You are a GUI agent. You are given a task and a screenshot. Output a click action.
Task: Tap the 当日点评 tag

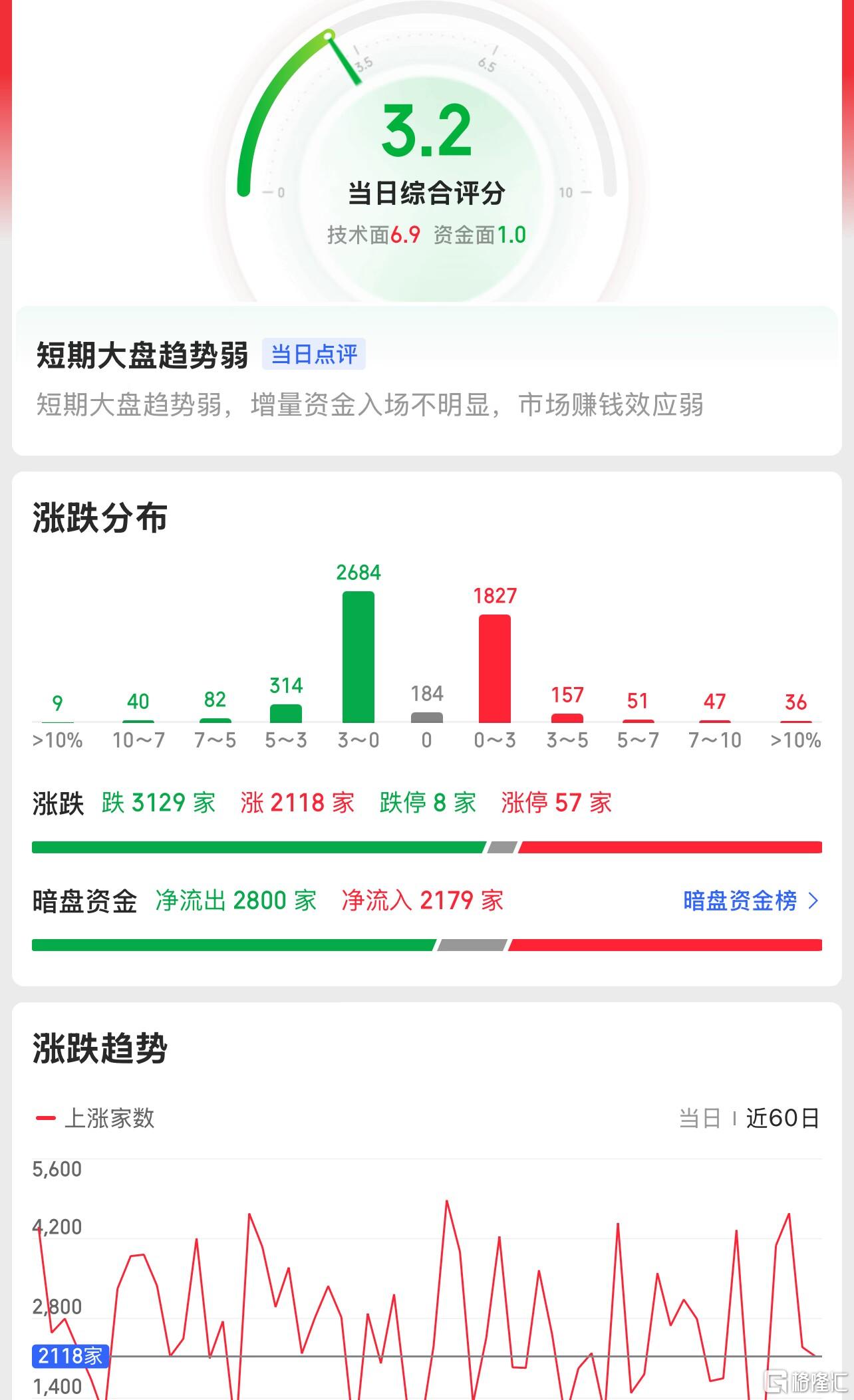314,354
